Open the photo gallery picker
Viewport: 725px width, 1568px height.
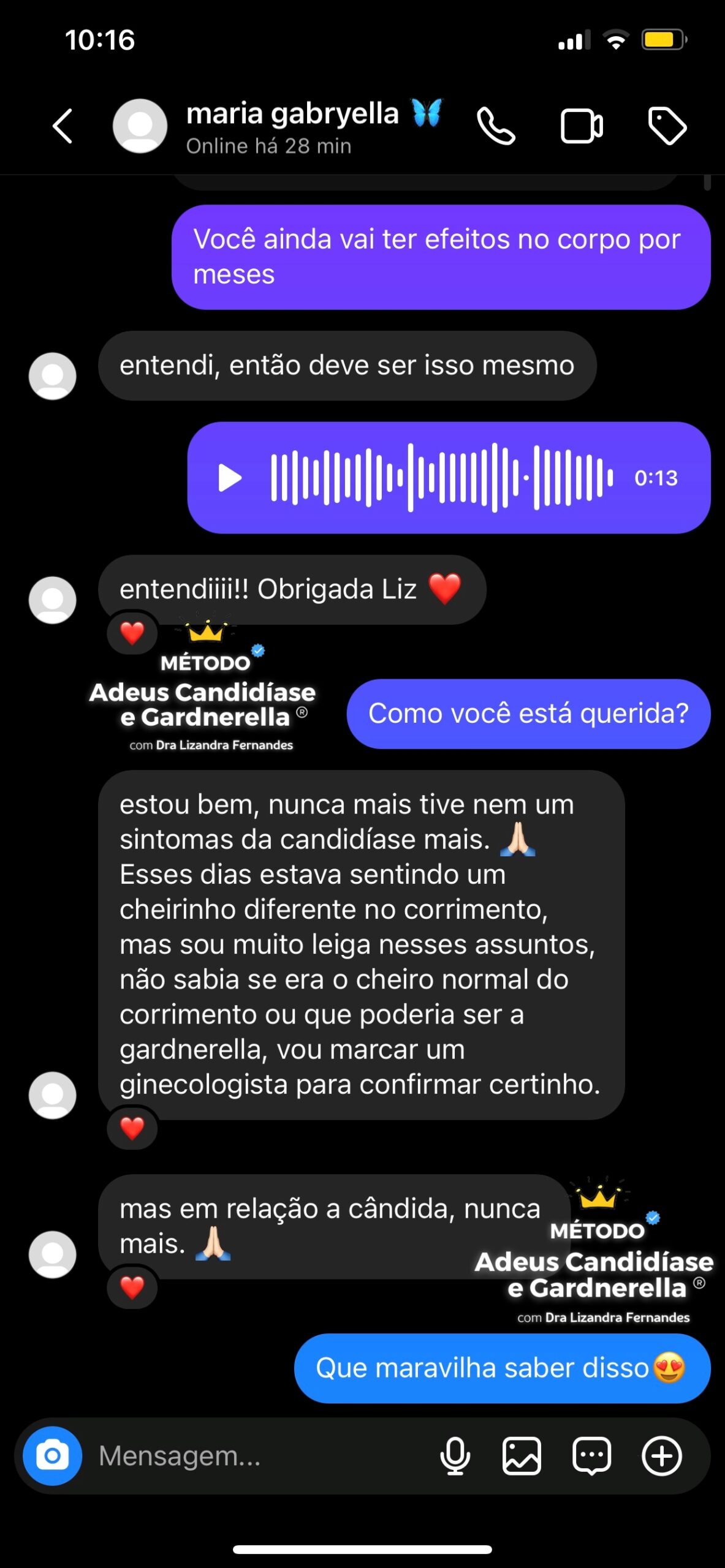[522, 1456]
